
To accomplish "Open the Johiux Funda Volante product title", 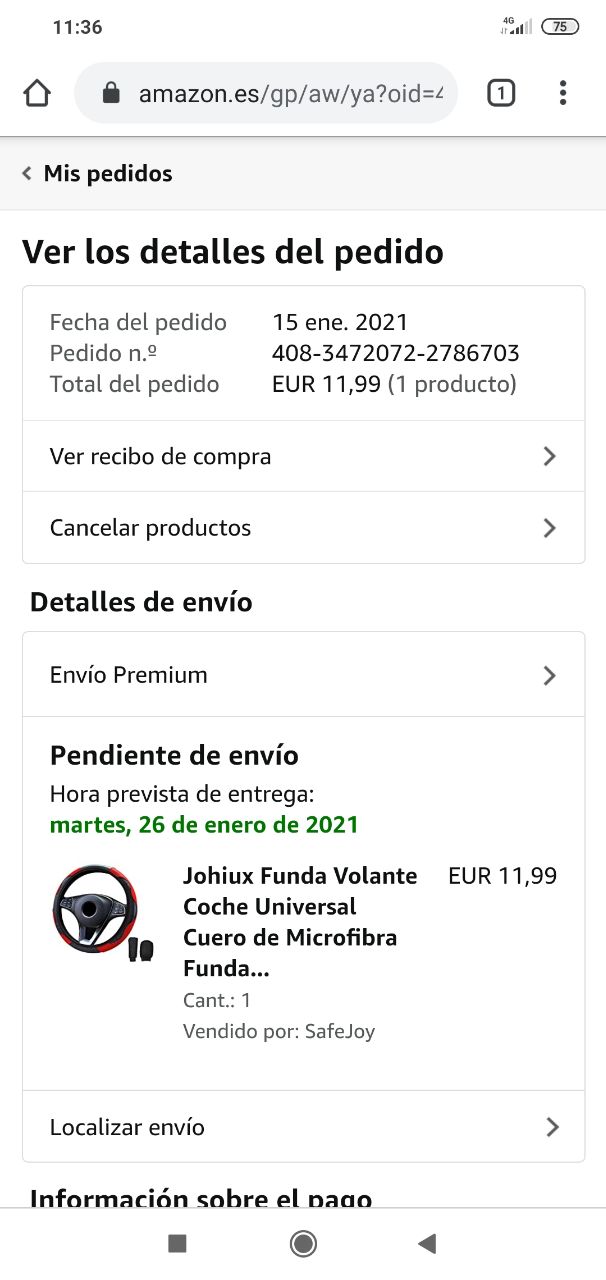I will click(x=300, y=922).
